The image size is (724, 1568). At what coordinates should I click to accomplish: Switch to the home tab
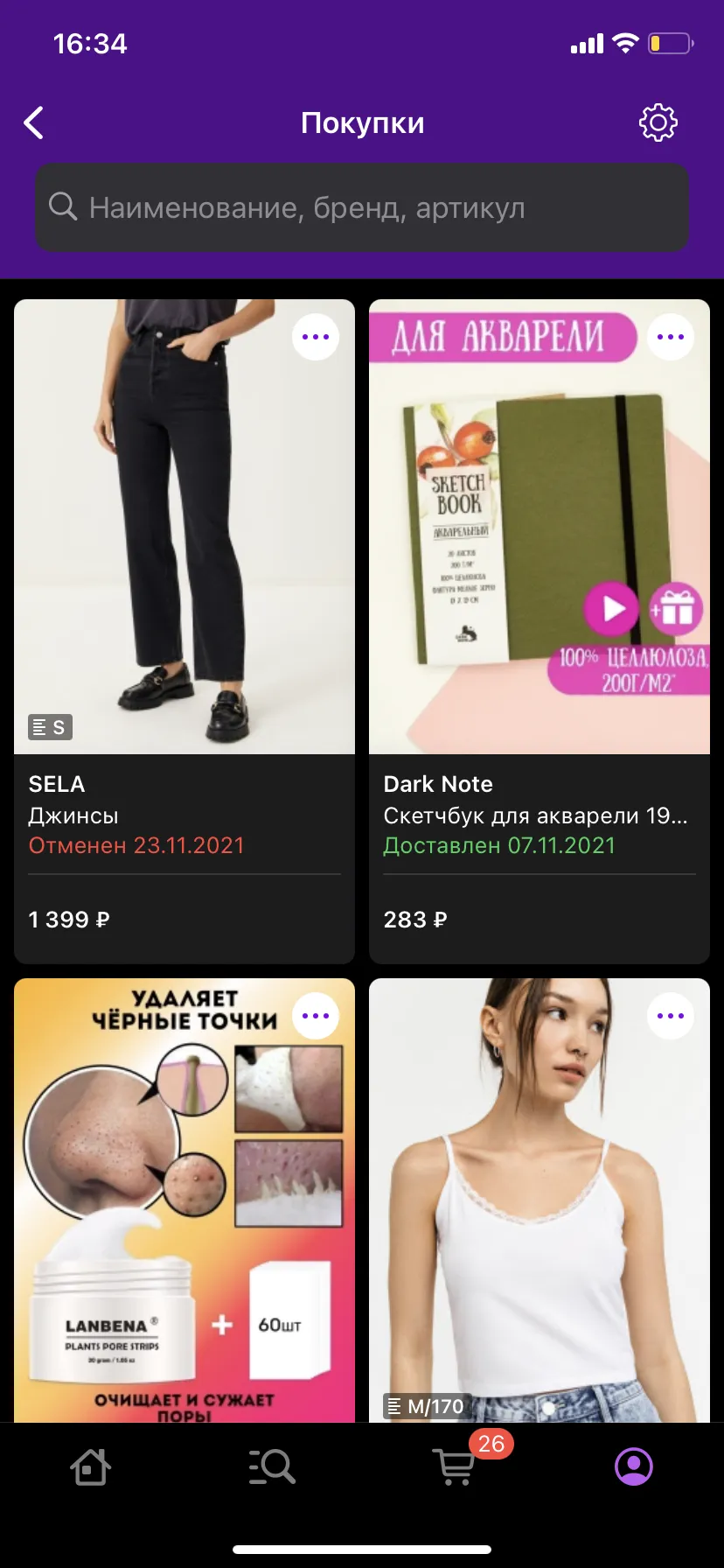pyautogui.click(x=90, y=1467)
